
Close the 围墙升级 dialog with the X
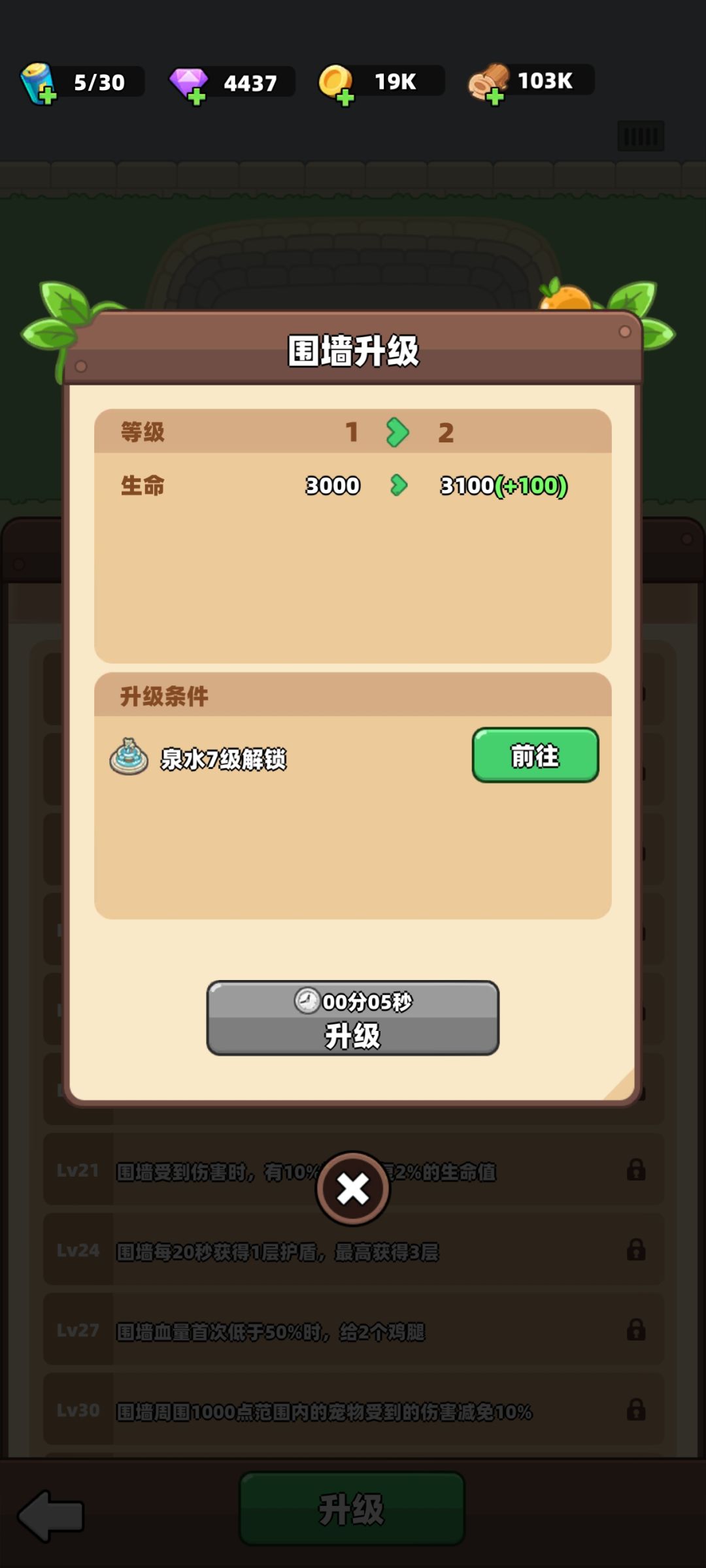(353, 1188)
